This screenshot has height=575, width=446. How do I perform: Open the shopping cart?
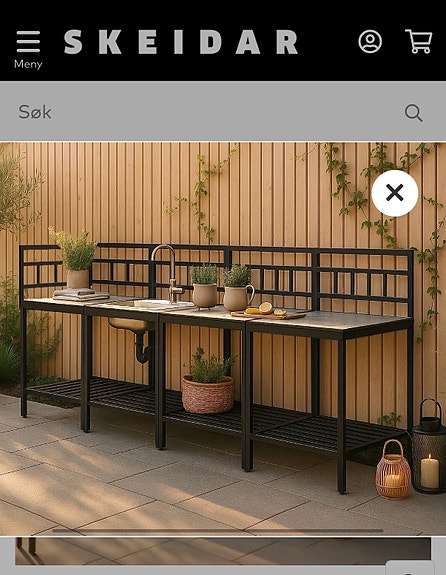[418, 41]
